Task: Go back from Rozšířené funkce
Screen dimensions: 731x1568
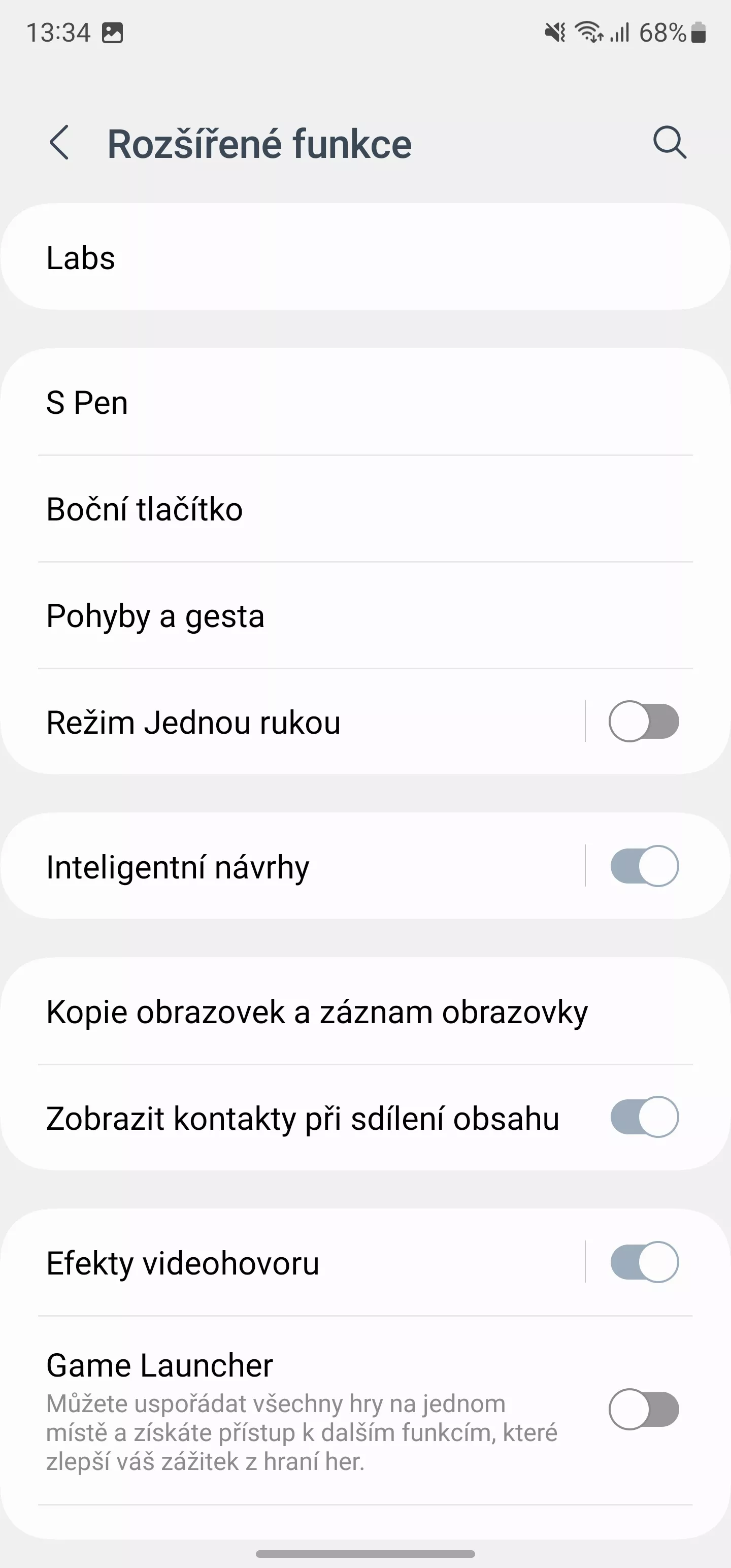Action: tap(60, 144)
